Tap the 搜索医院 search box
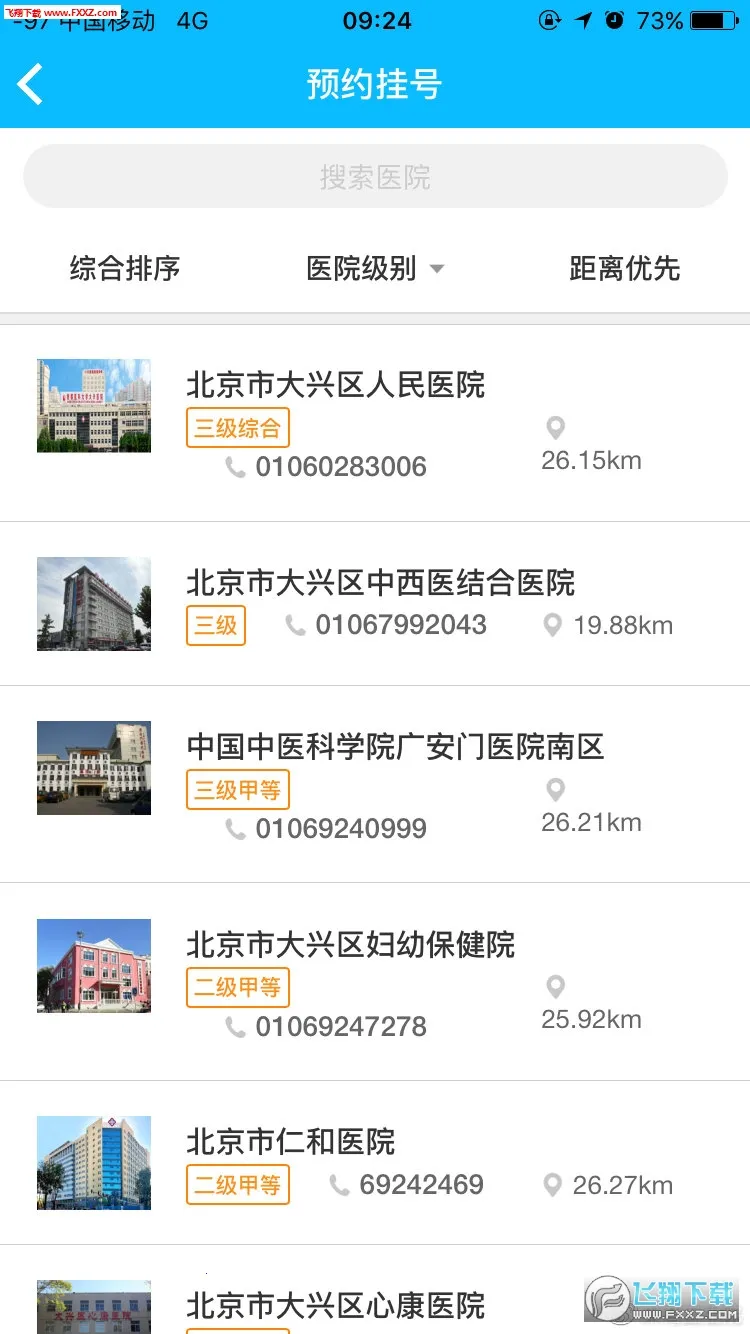The image size is (750, 1334). coord(375,177)
